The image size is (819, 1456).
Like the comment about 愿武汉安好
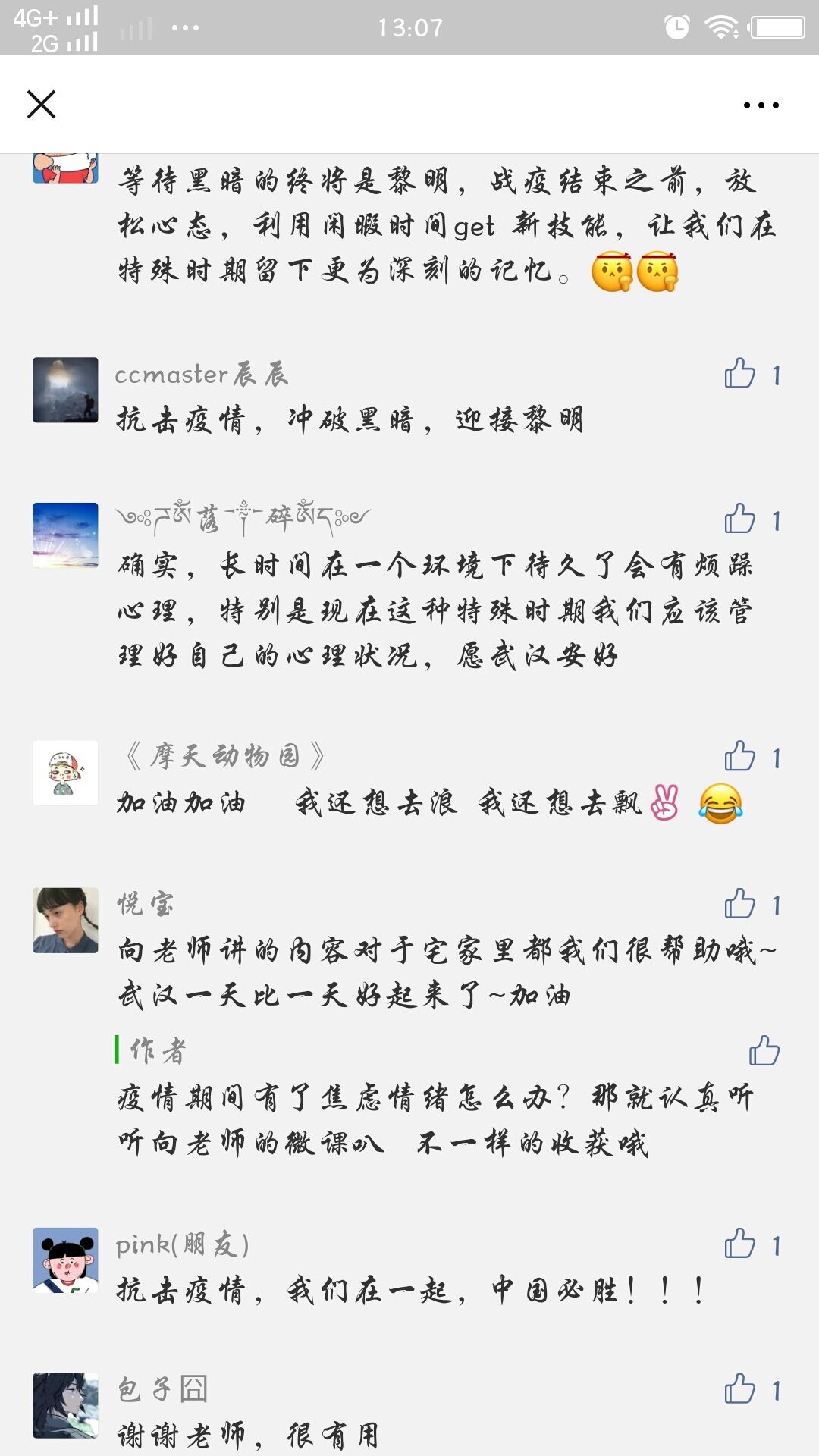point(740,519)
